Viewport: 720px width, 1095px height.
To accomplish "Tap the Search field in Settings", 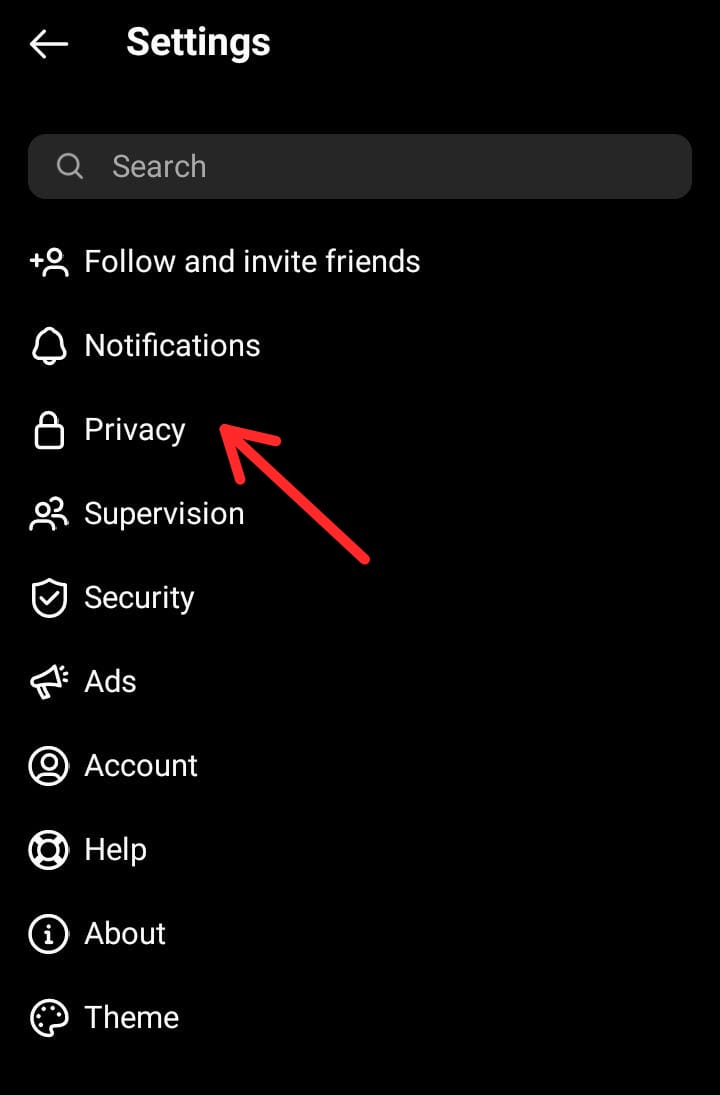I will point(360,166).
